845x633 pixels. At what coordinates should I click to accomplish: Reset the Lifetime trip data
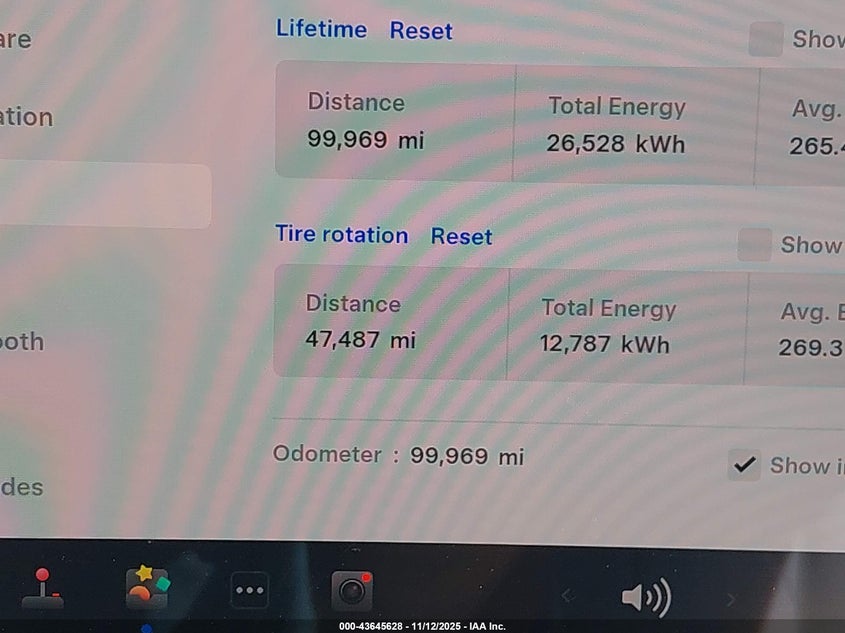tap(421, 31)
